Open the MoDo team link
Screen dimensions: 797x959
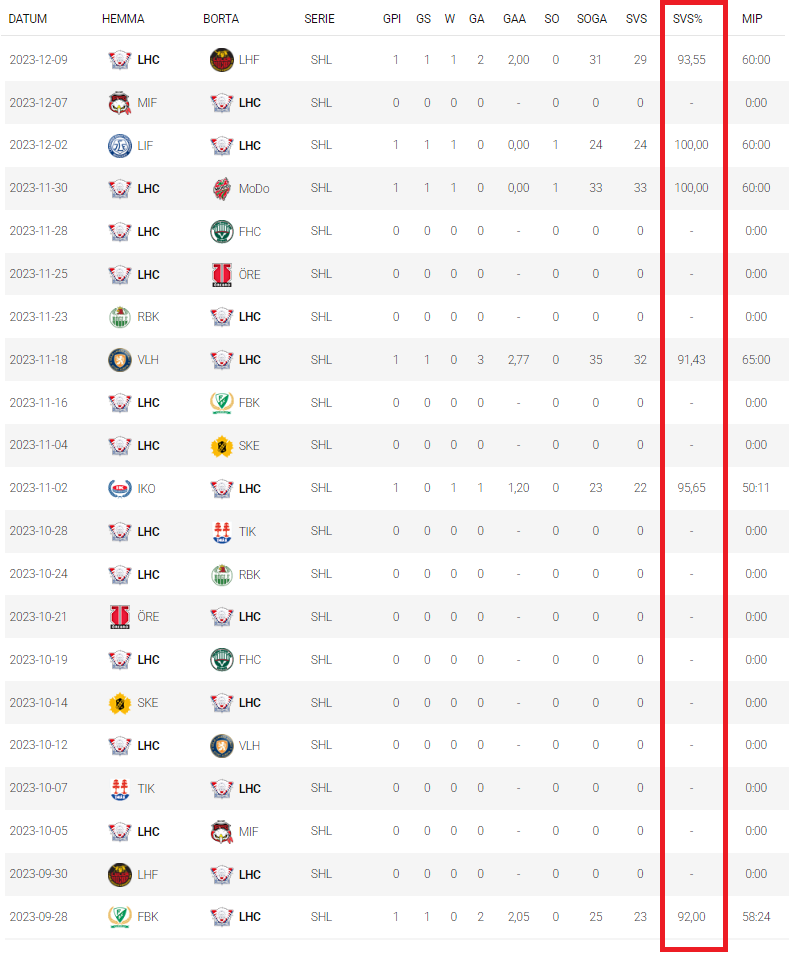pos(253,188)
